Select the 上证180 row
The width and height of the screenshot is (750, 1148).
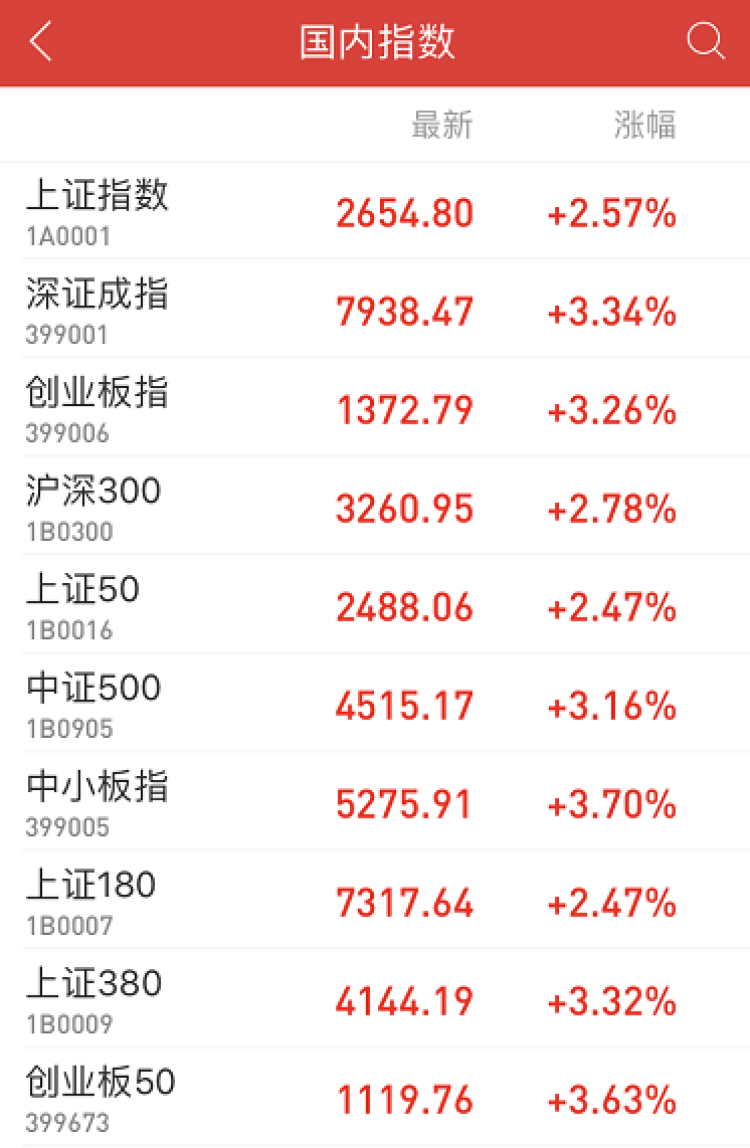pyautogui.click(x=91, y=900)
